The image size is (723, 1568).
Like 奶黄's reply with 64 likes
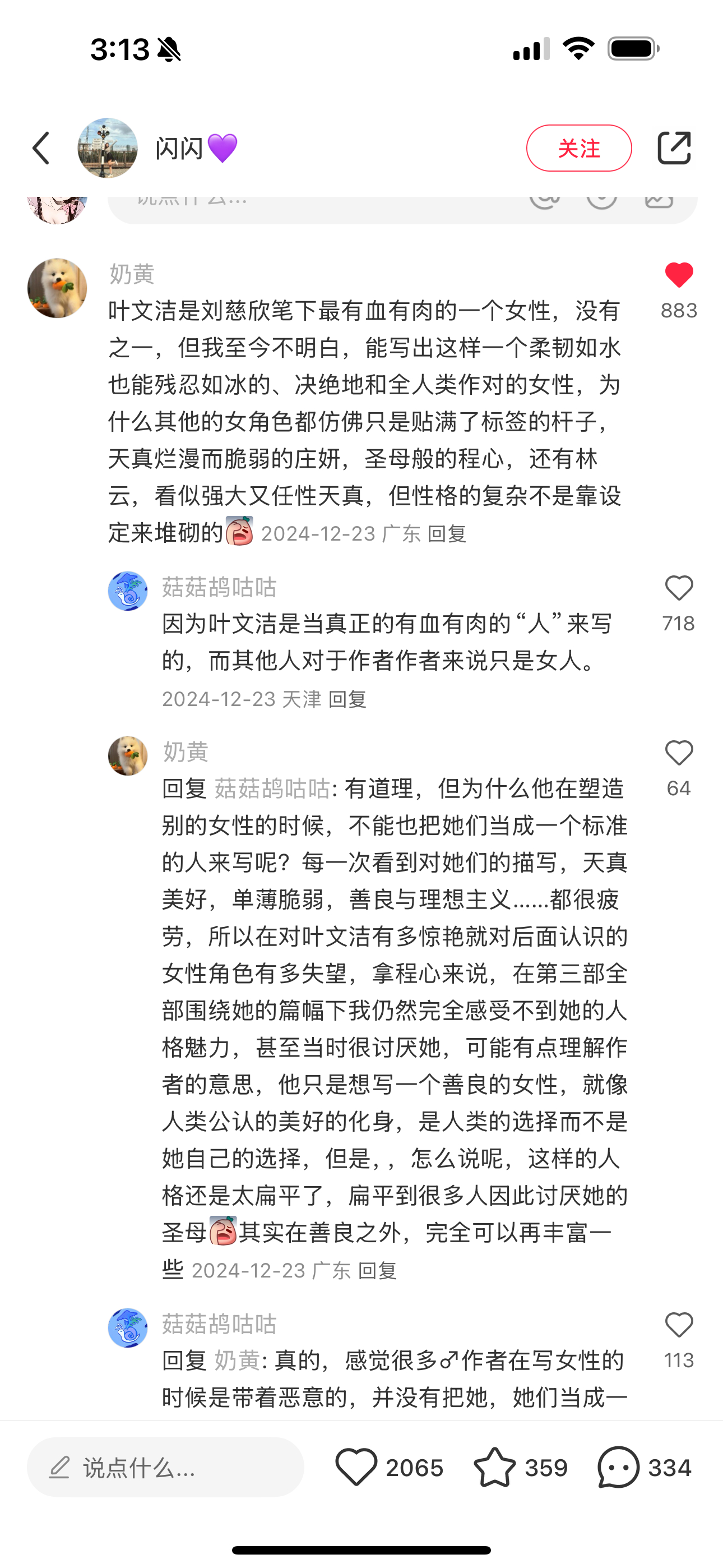click(x=679, y=753)
